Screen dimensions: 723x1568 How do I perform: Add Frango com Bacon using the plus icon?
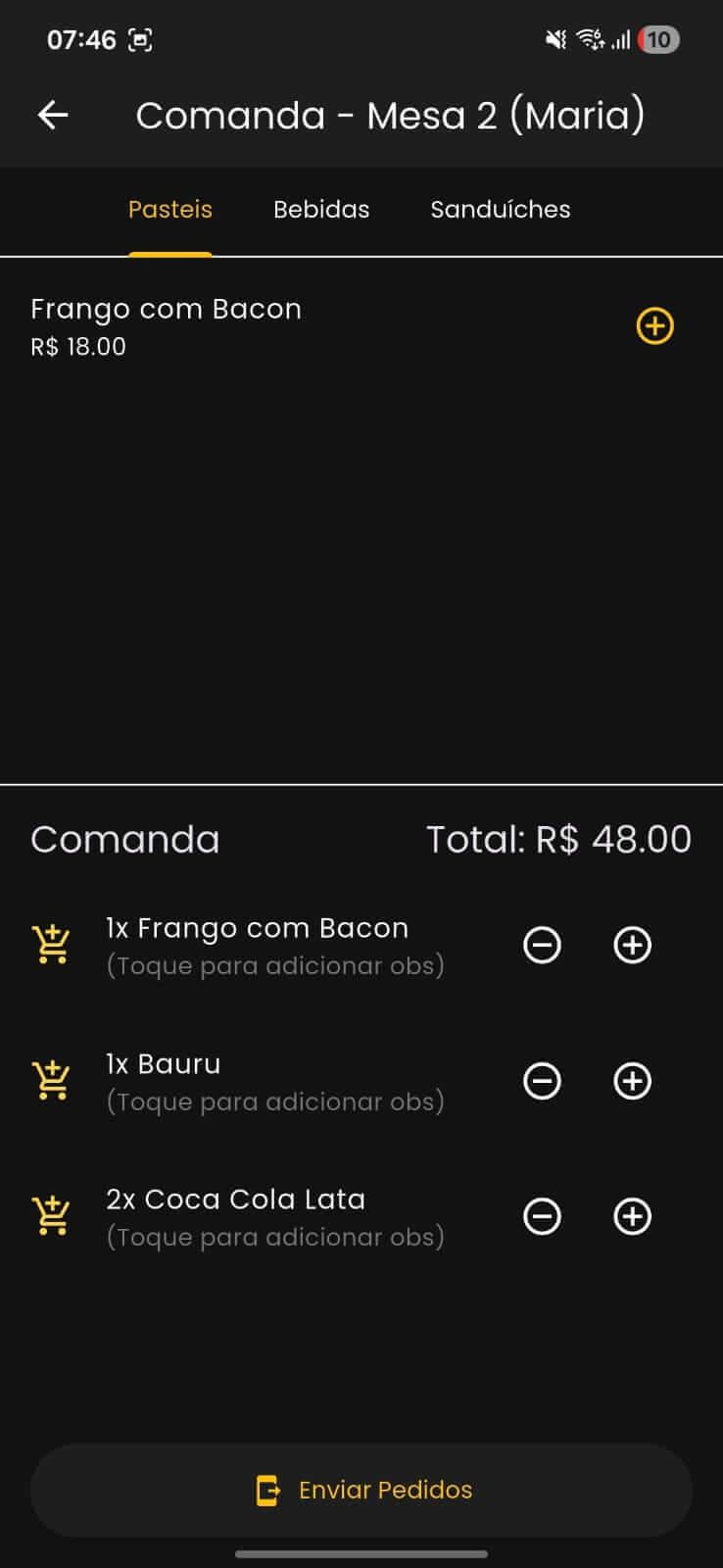pos(654,327)
